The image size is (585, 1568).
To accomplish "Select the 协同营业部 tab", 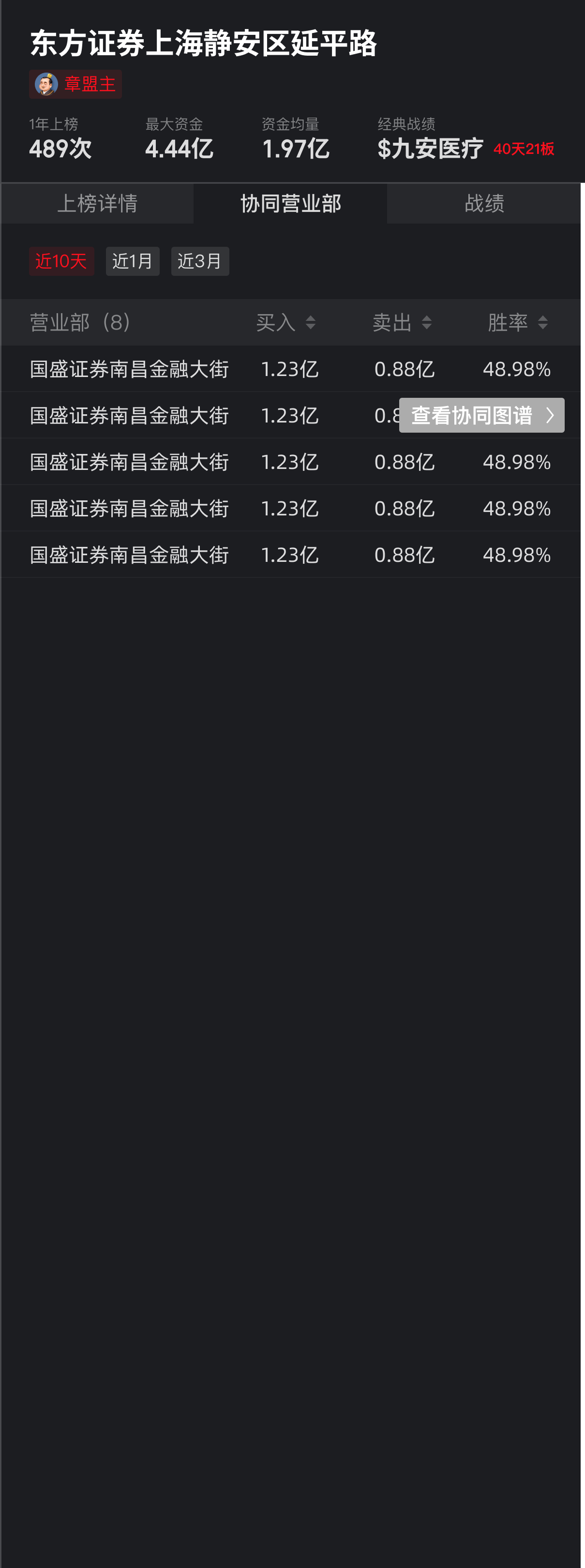I will (x=290, y=203).
